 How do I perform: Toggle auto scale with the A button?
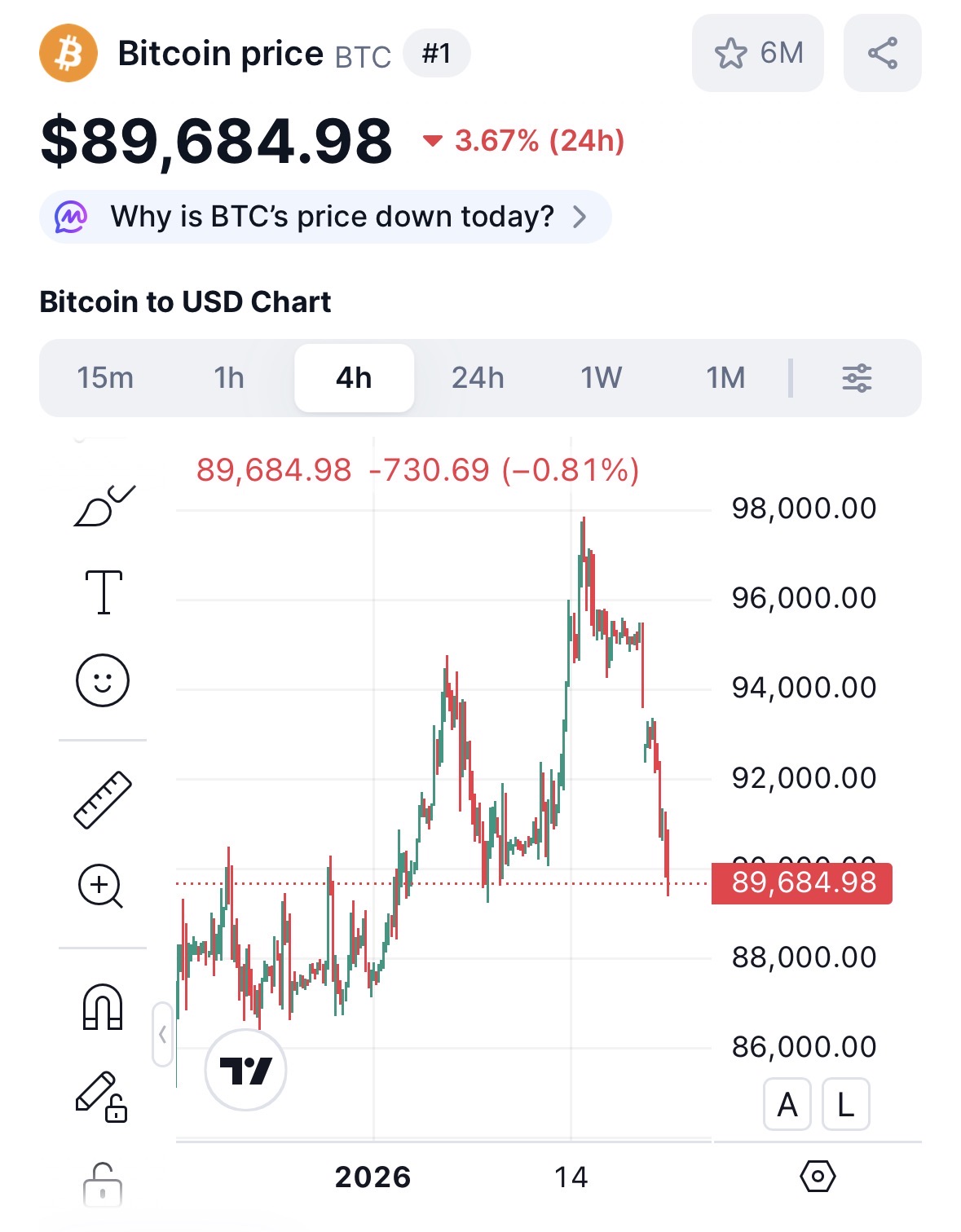point(787,1105)
